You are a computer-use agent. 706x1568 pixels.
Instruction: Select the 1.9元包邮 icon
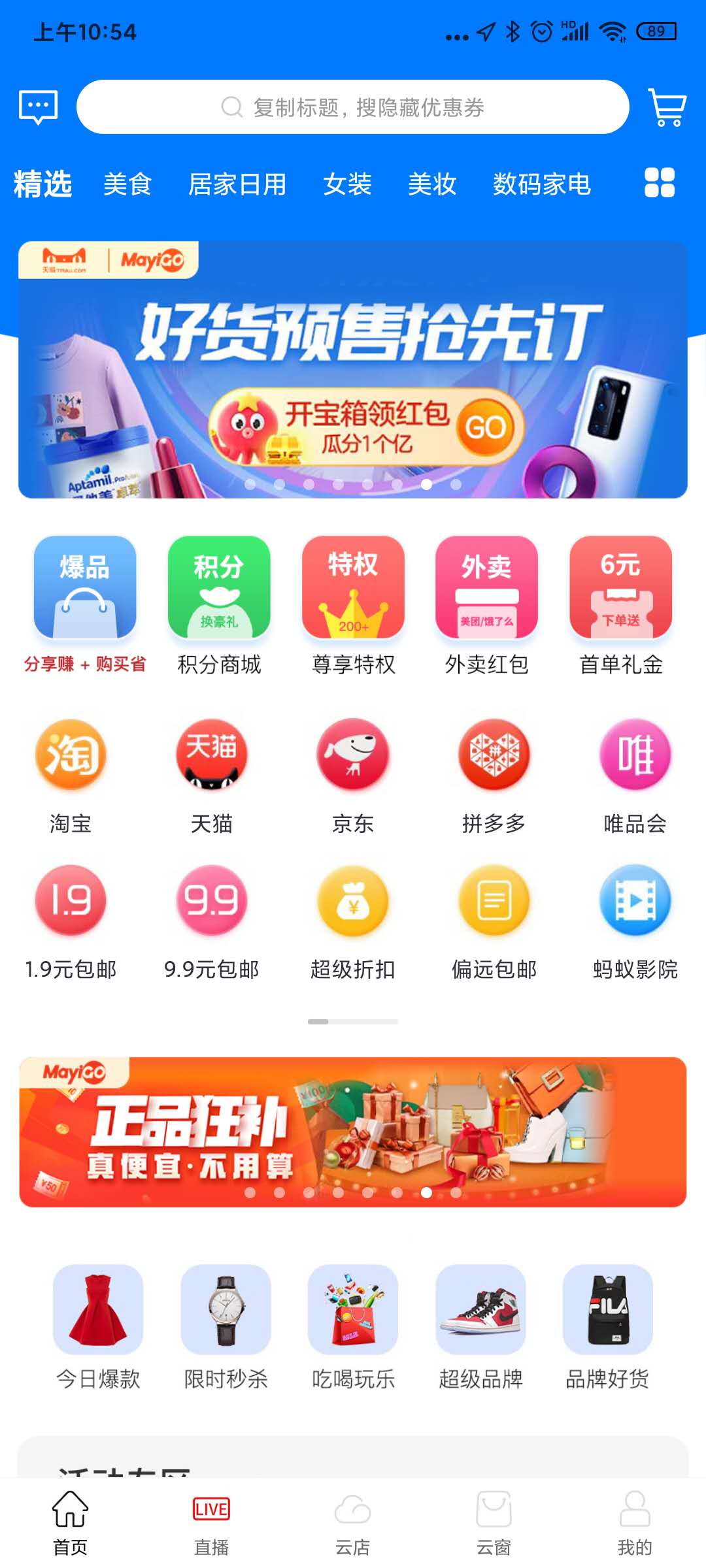[71, 900]
